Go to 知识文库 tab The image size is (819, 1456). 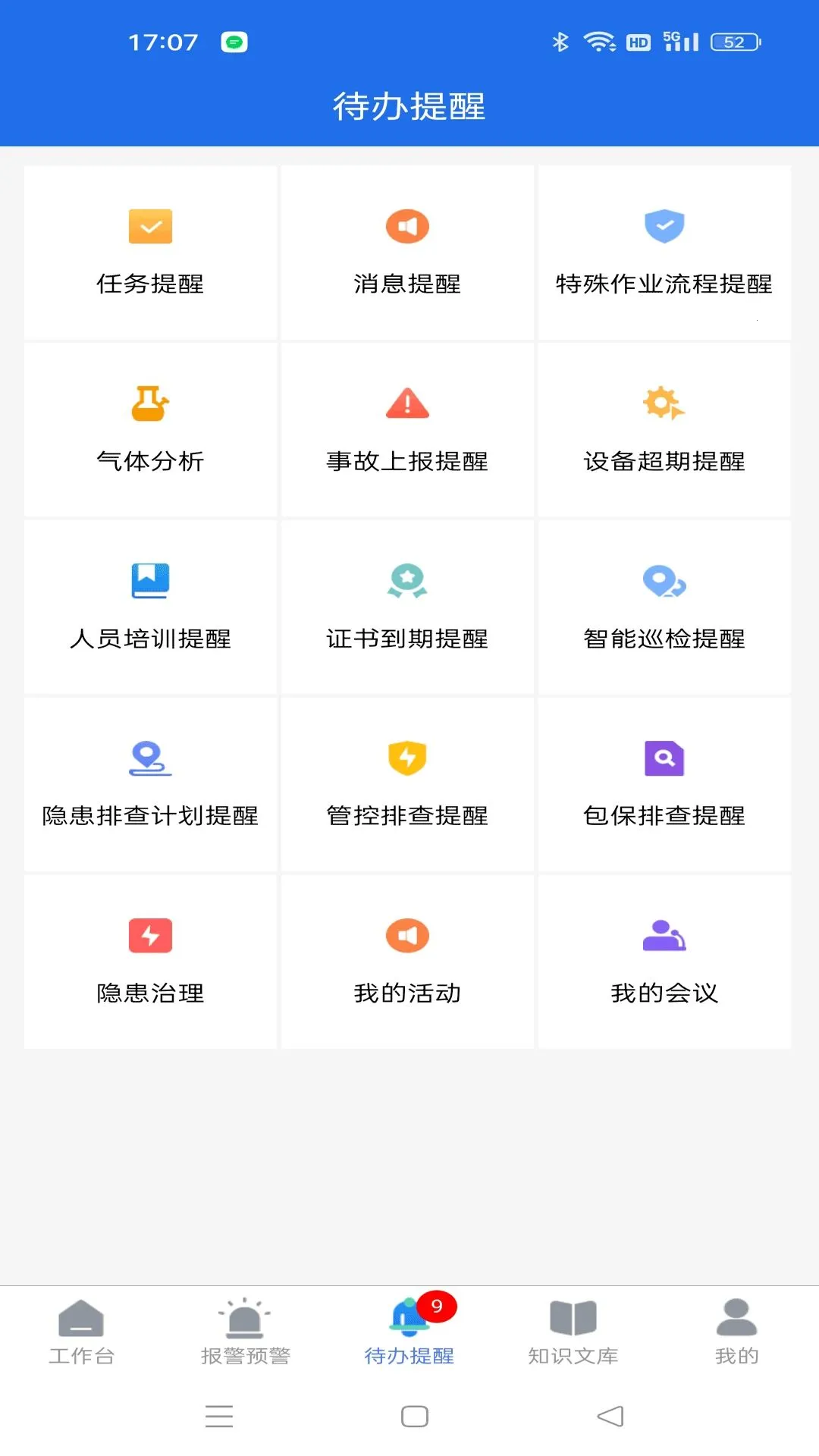tap(573, 1332)
